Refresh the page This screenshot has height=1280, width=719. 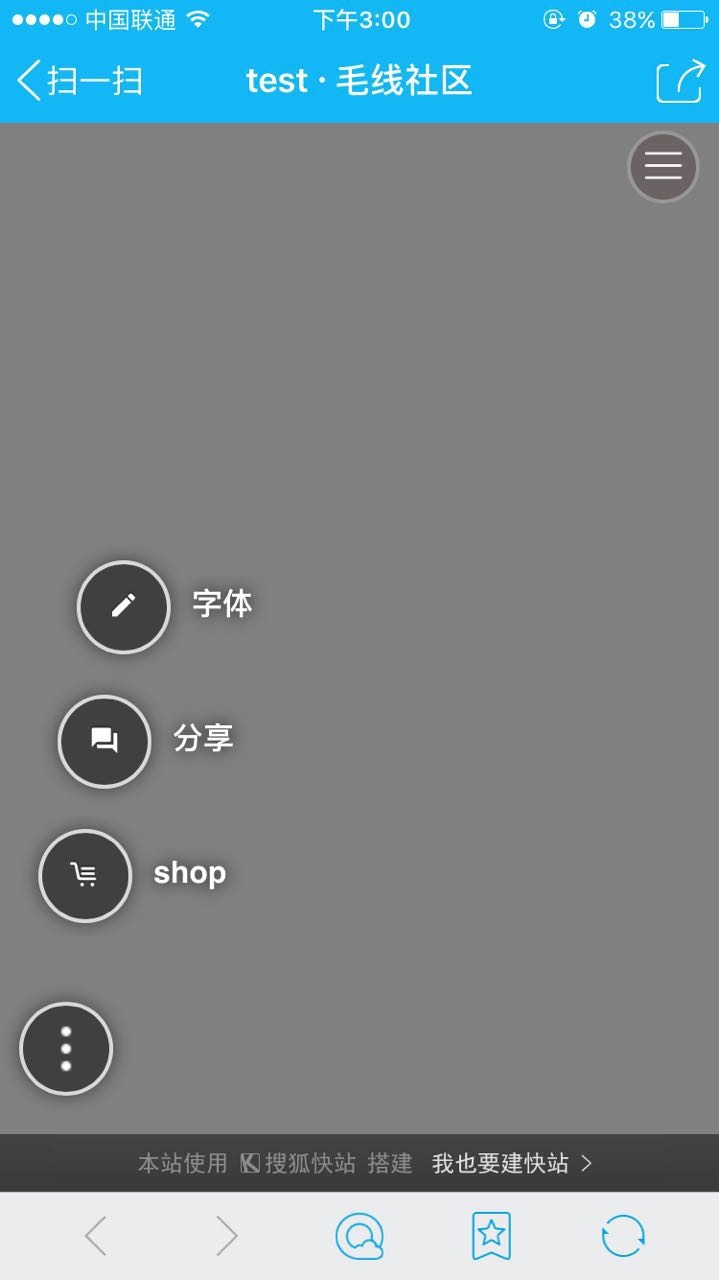(623, 1236)
